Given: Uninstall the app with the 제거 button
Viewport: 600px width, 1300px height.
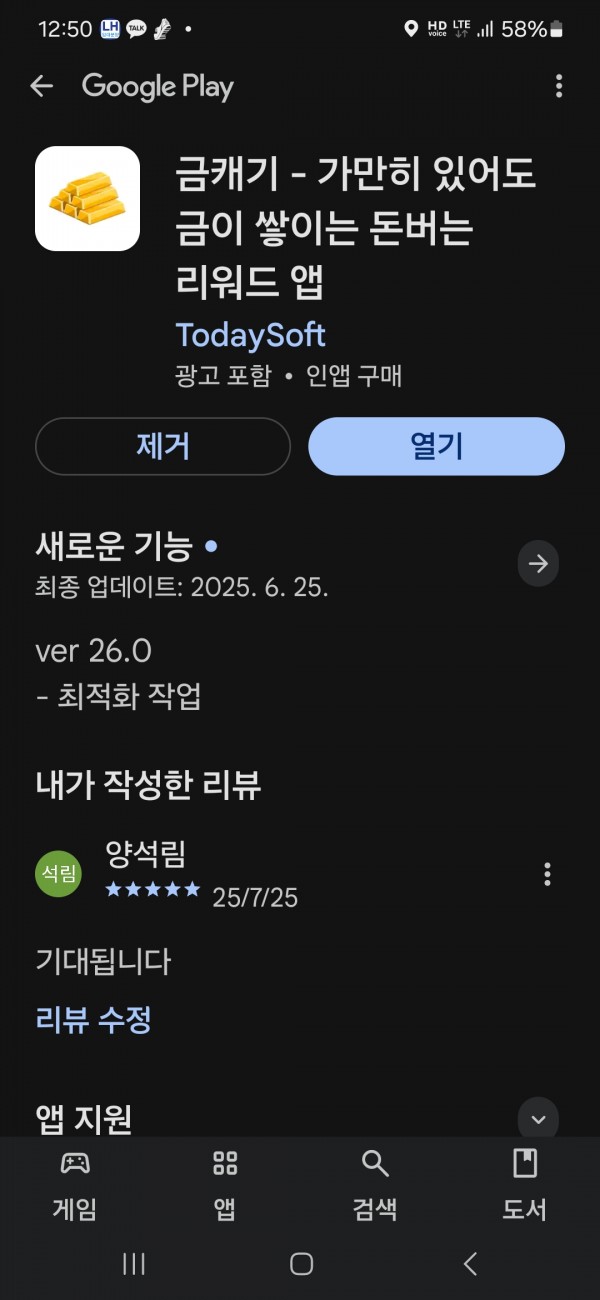Looking at the screenshot, I should click(163, 446).
